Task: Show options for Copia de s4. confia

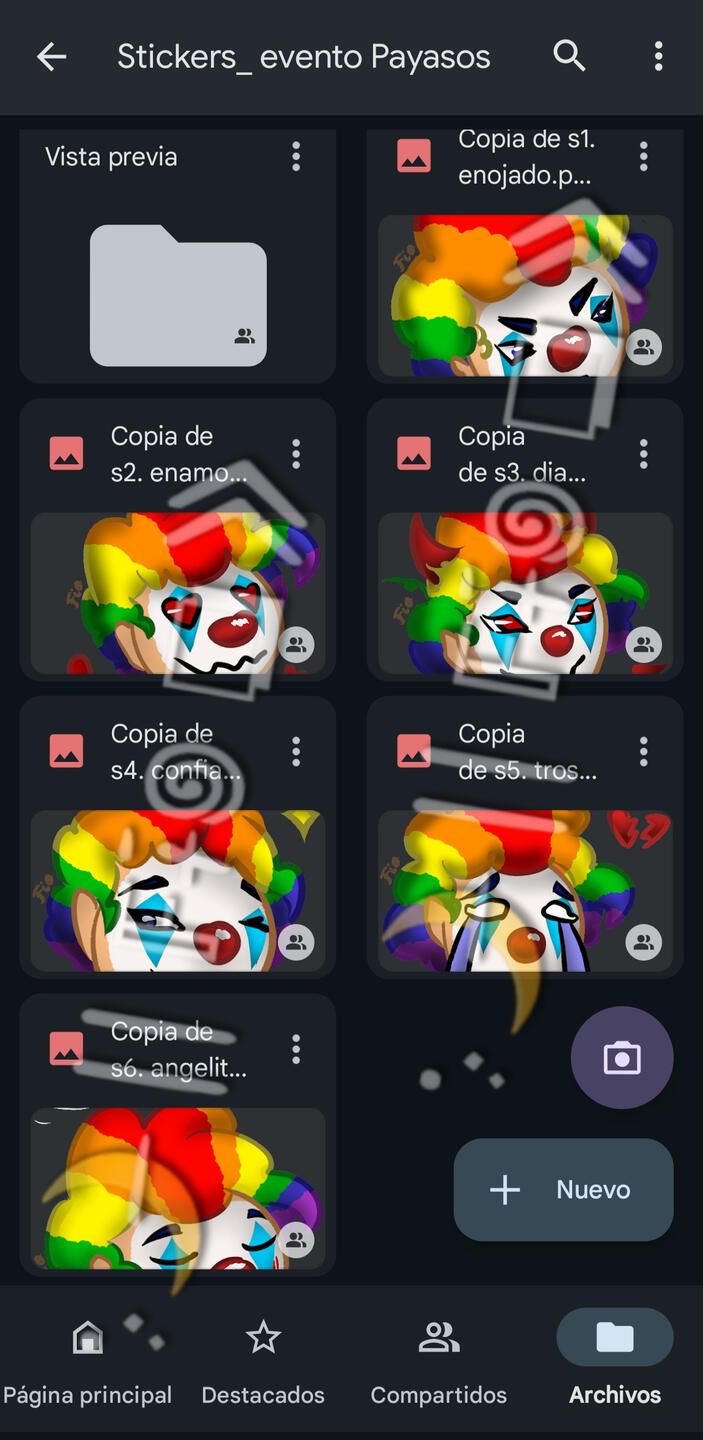Action: (x=296, y=751)
